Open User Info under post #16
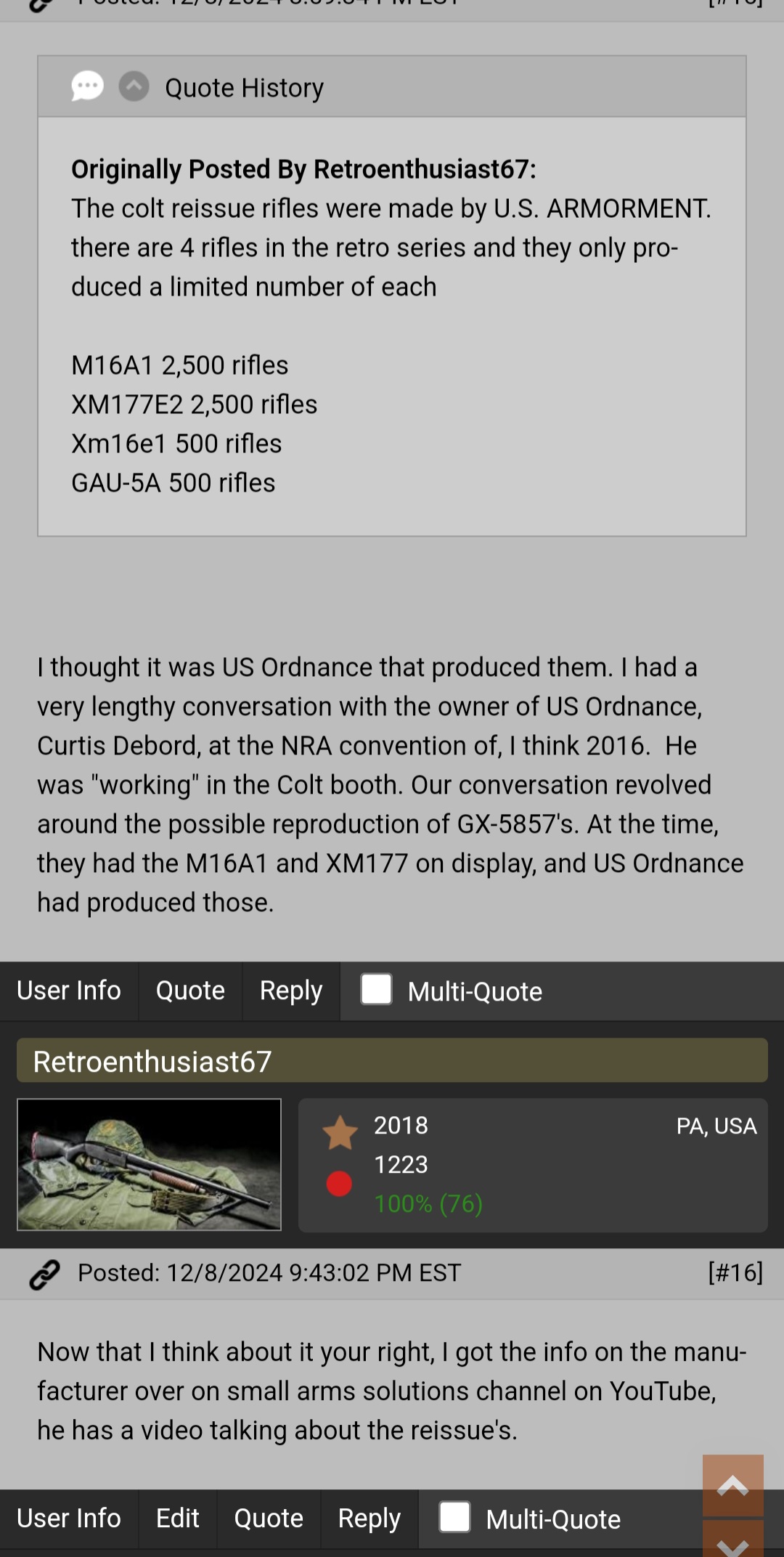Viewport: 784px width, 1557px height. (x=69, y=1519)
